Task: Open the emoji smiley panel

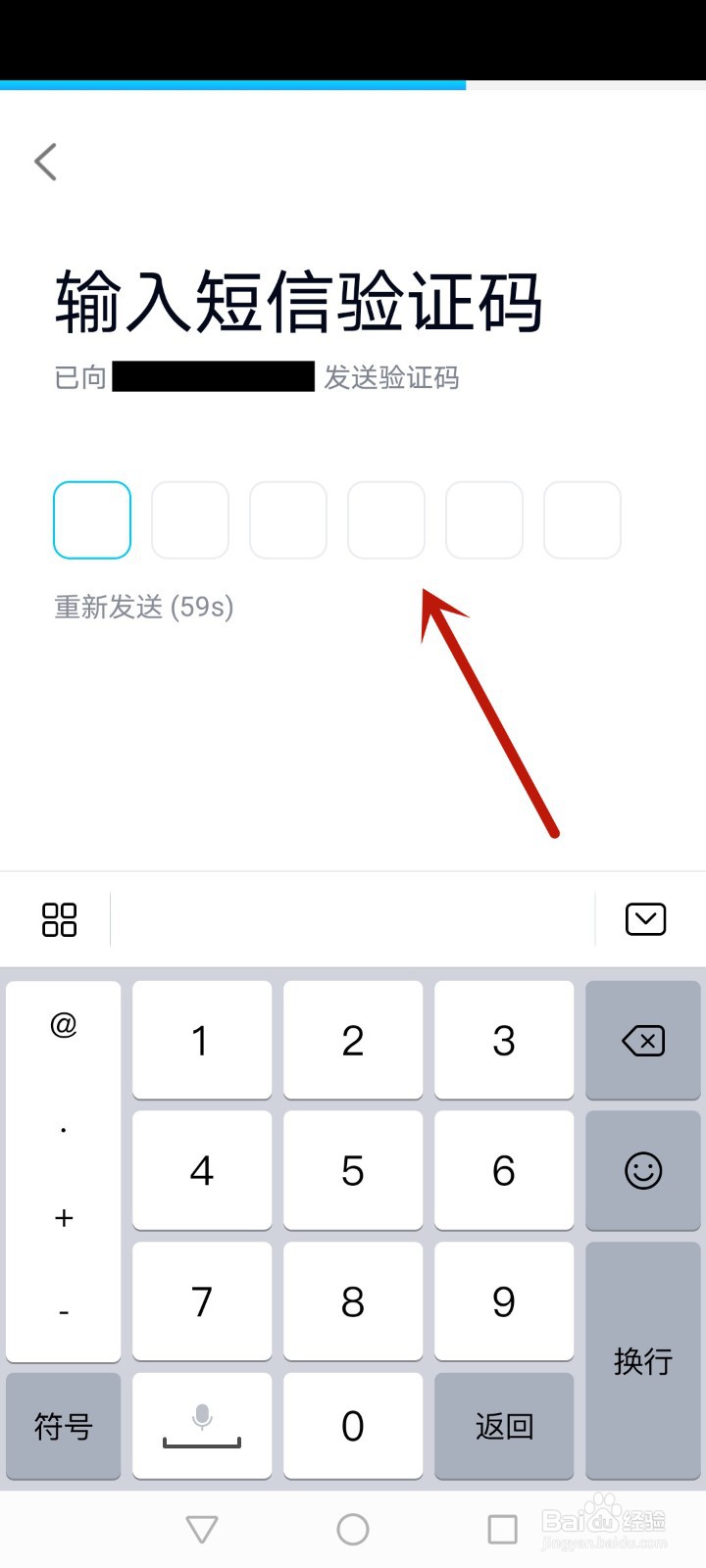Action: (643, 1170)
